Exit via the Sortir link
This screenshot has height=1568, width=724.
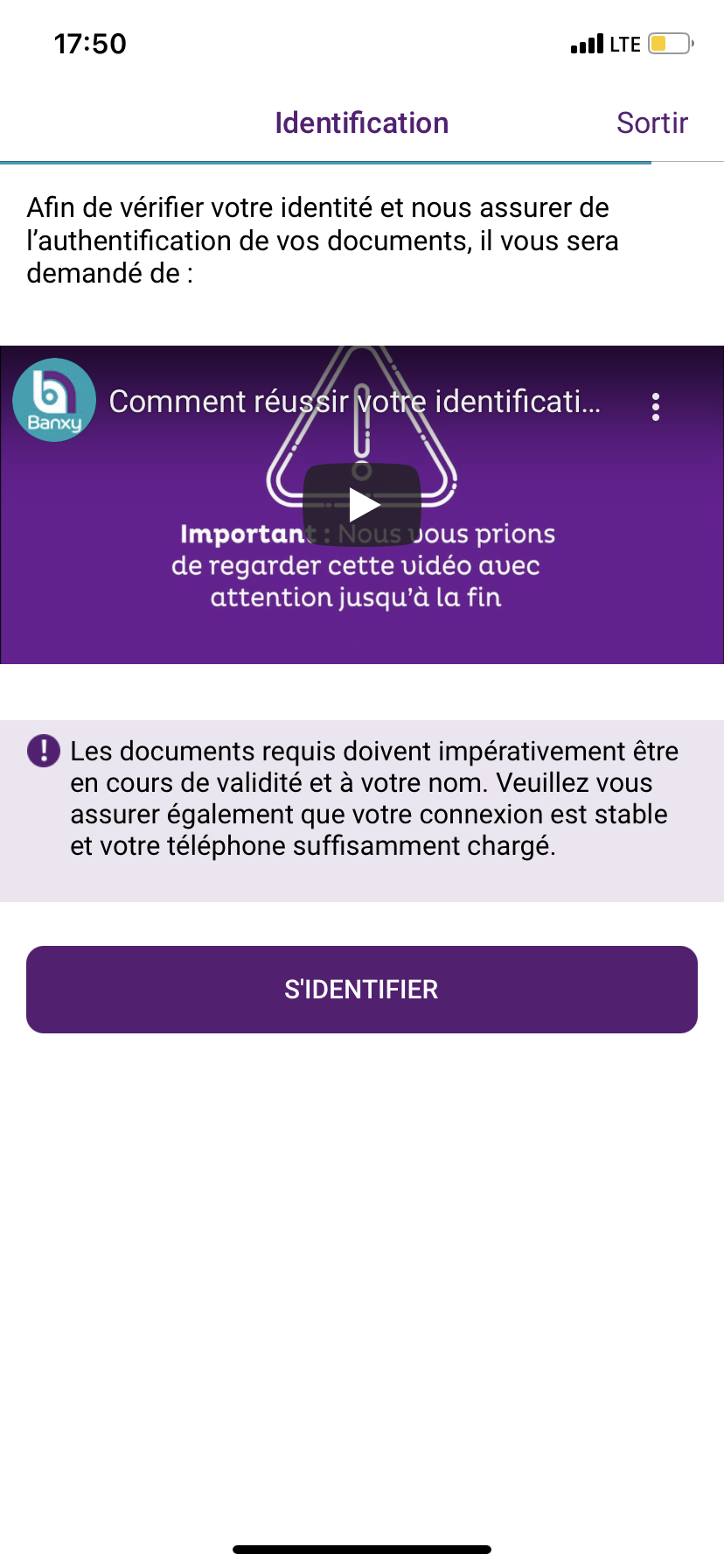pos(651,123)
